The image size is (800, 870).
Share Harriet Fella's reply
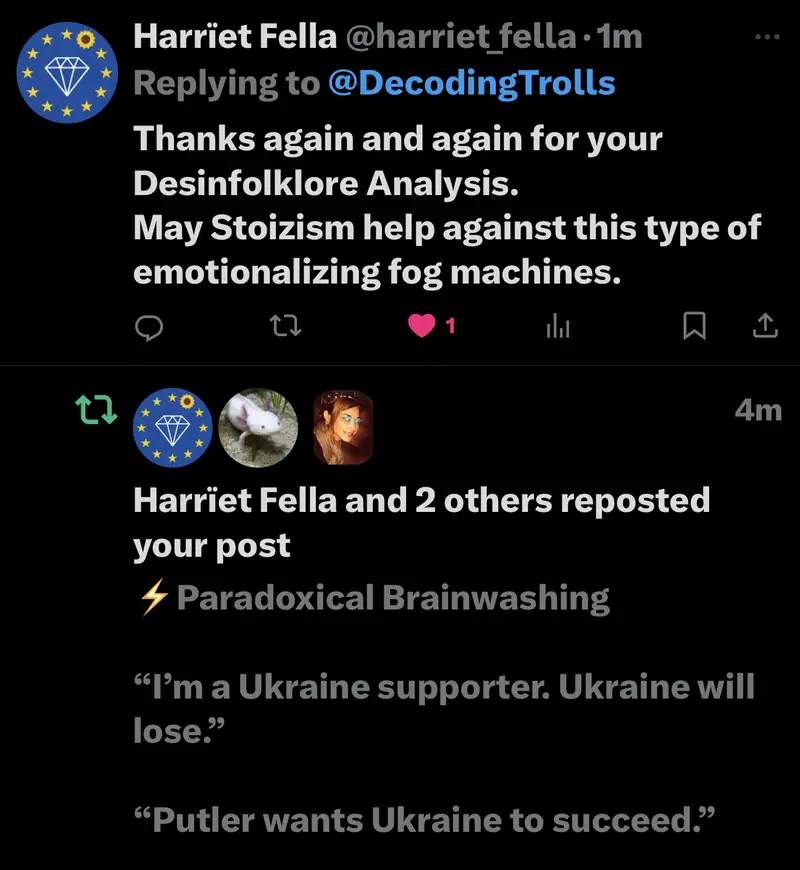(x=763, y=325)
